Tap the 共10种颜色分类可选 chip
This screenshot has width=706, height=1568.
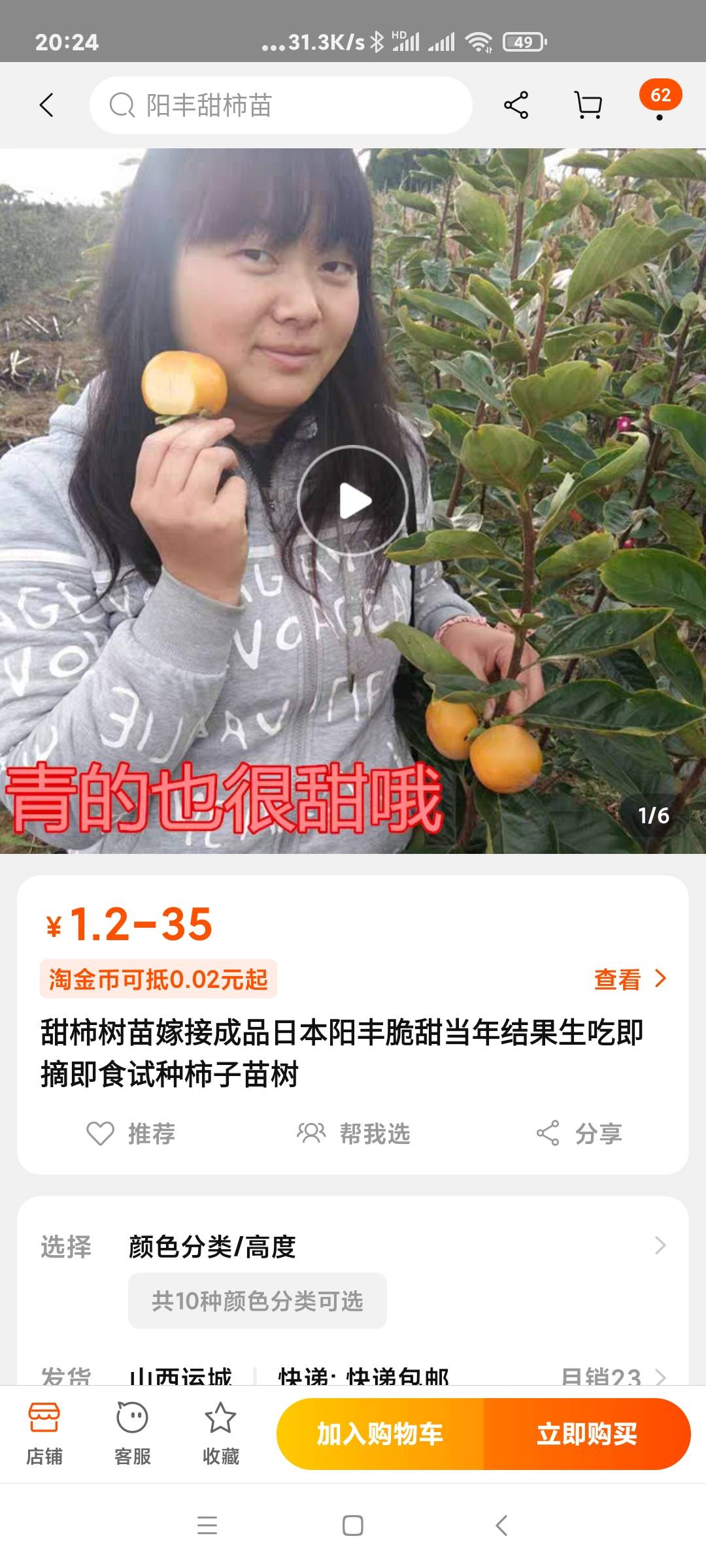tap(258, 1301)
